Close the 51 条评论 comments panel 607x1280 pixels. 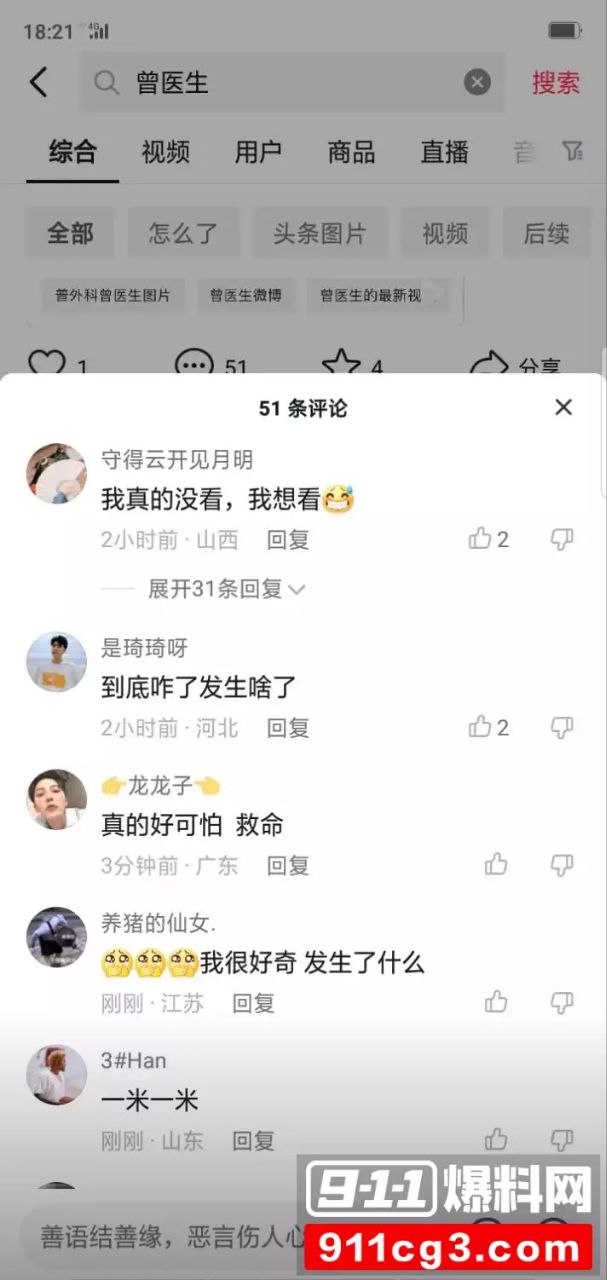(563, 407)
